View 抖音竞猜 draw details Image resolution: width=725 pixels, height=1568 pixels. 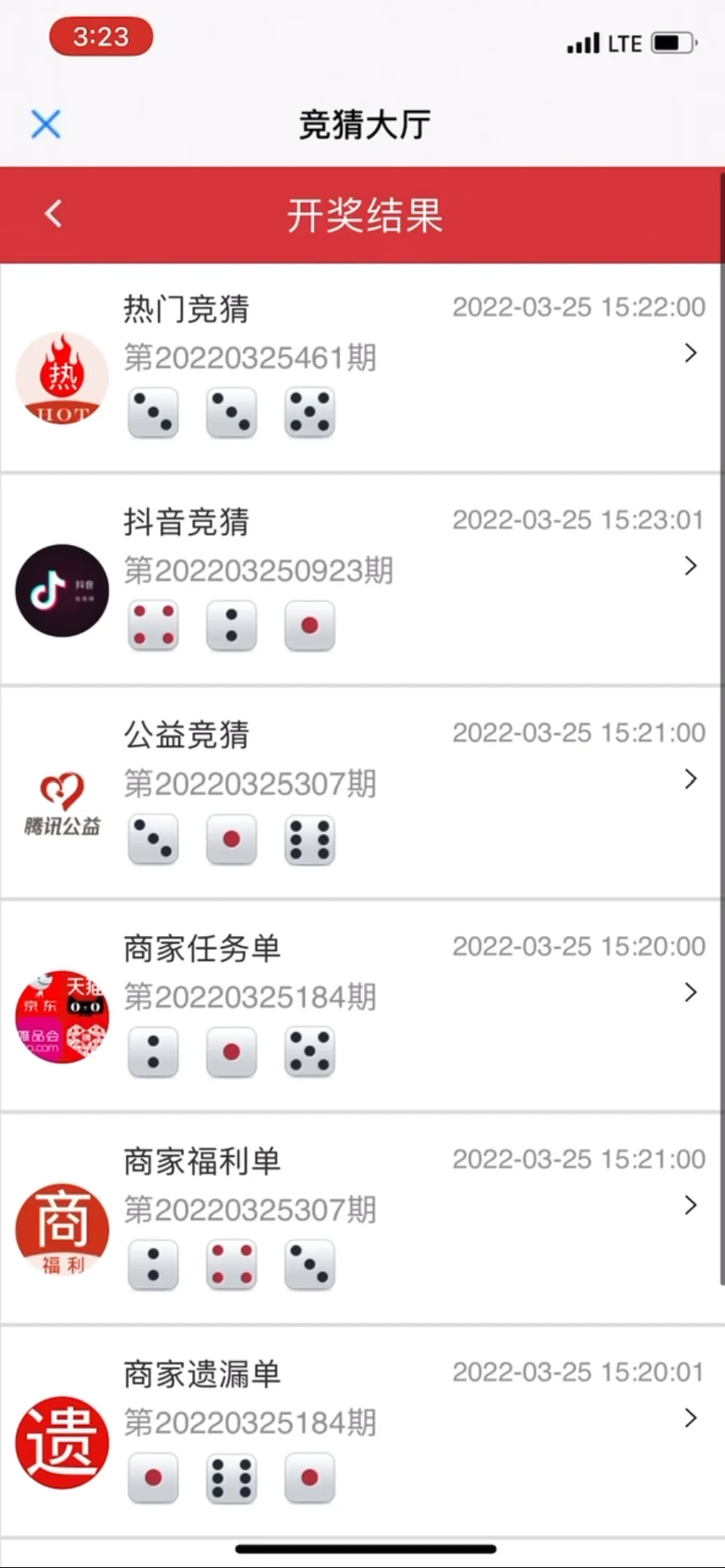(x=362, y=580)
